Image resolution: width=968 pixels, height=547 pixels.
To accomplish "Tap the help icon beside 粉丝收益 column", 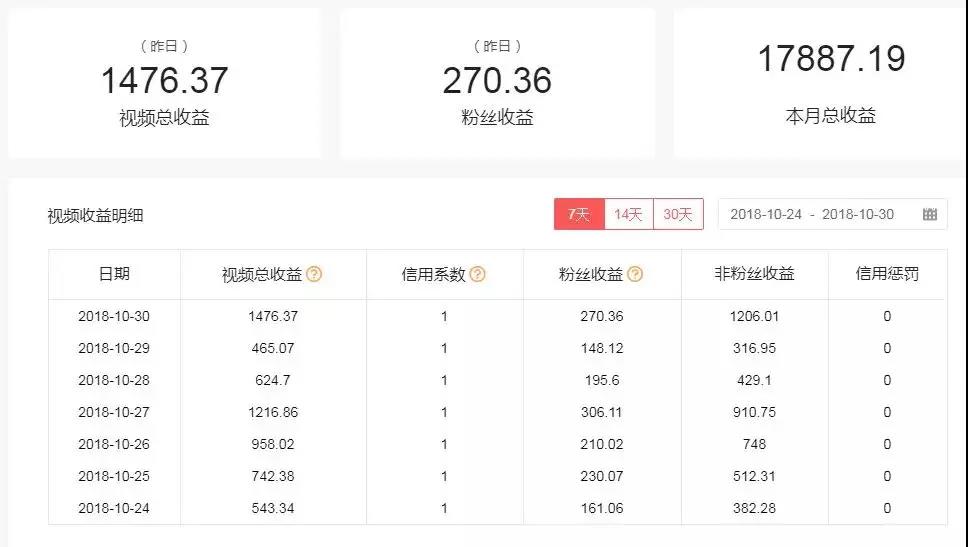I will click(x=635, y=274).
